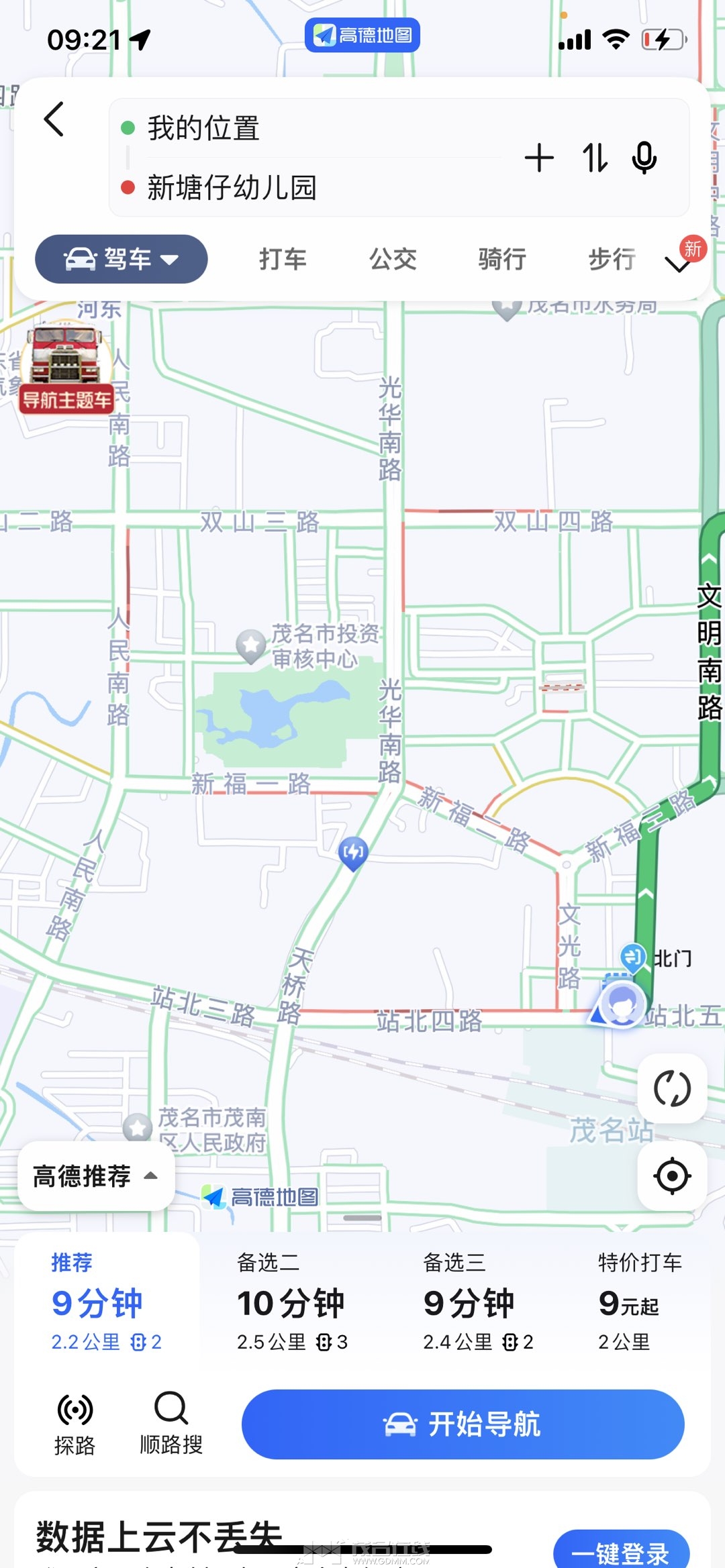Image resolution: width=725 pixels, height=1568 pixels.
Task: Open the 驾车 mode dropdown
Action: (122, 258)
